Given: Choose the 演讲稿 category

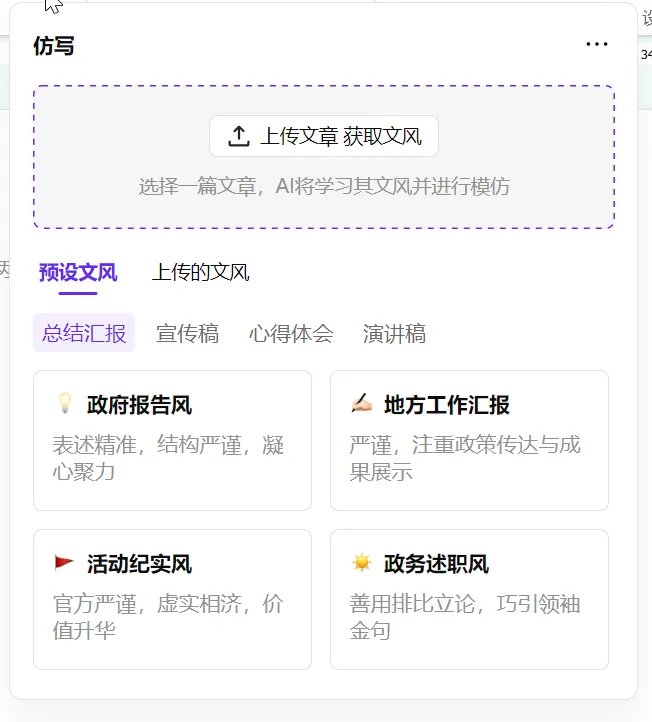Looking at the screenshot, I should coord(394,333).
